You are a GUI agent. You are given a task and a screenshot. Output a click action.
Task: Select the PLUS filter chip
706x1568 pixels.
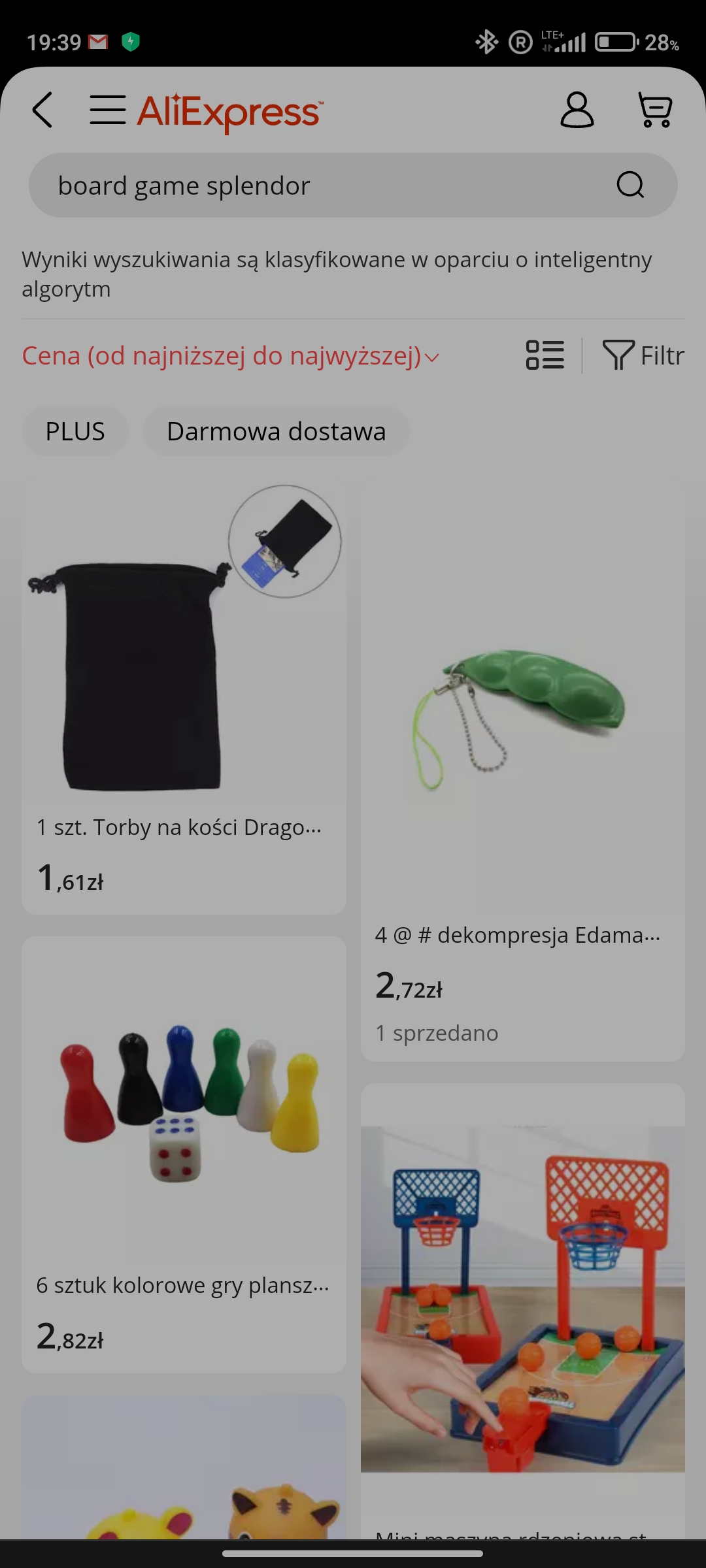point(75,431)
